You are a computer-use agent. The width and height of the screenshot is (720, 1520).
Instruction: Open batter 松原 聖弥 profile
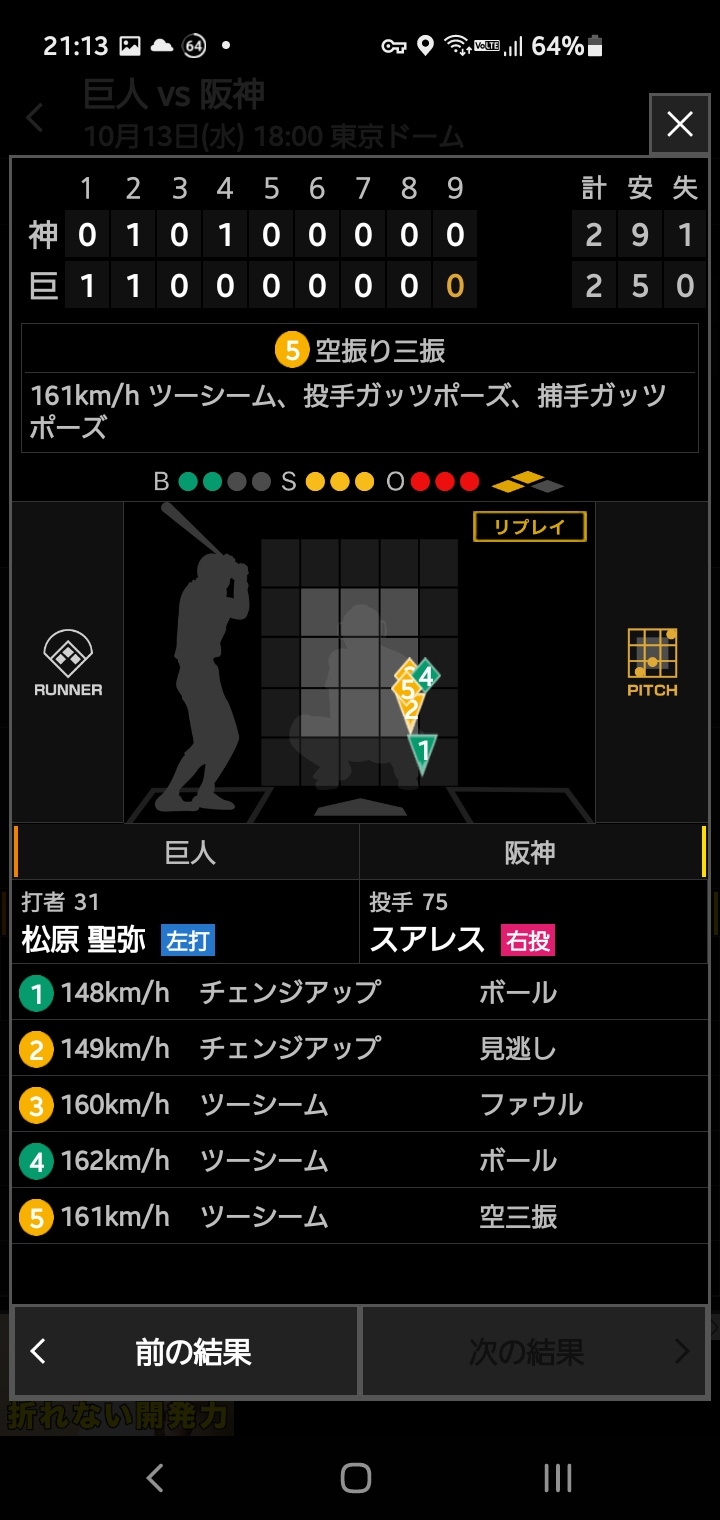[84, 939]
